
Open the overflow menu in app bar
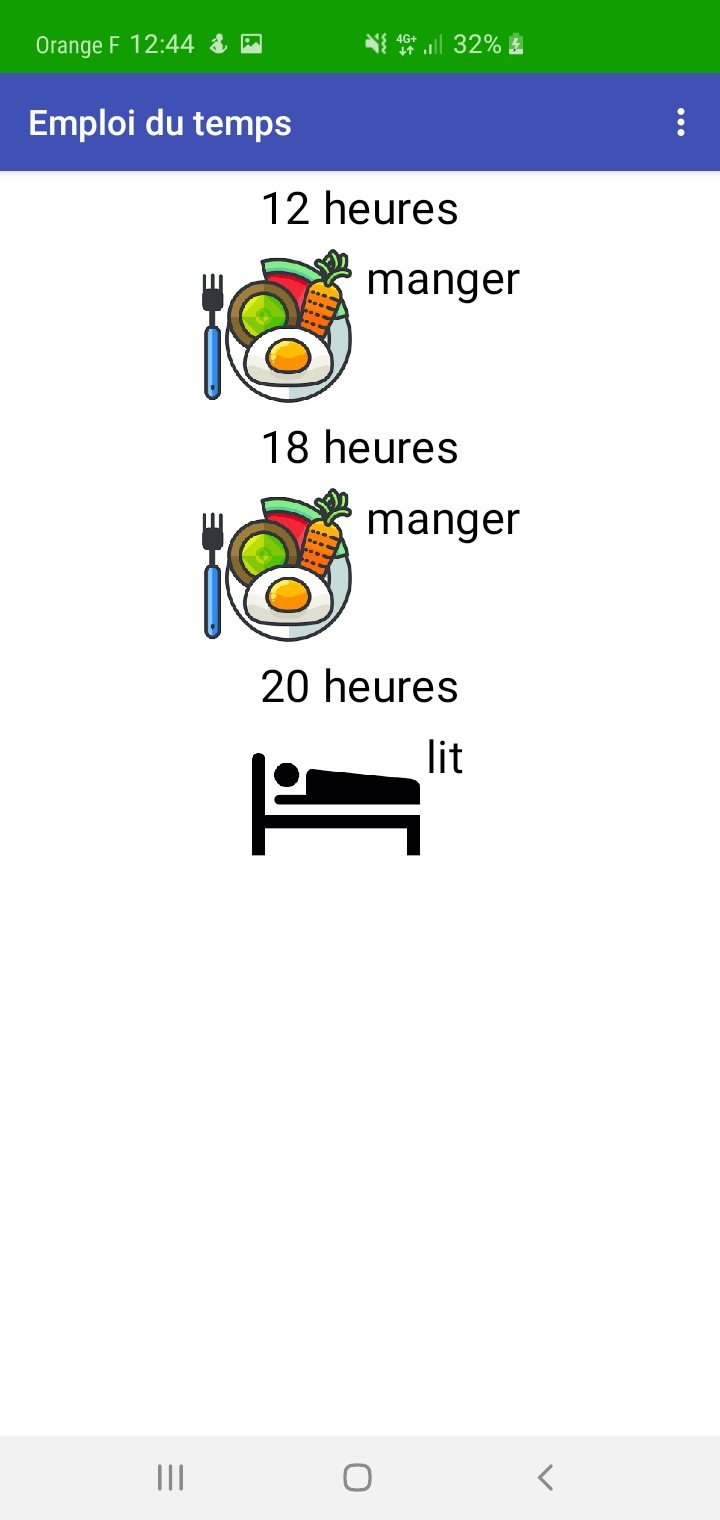tap(681, 123)
